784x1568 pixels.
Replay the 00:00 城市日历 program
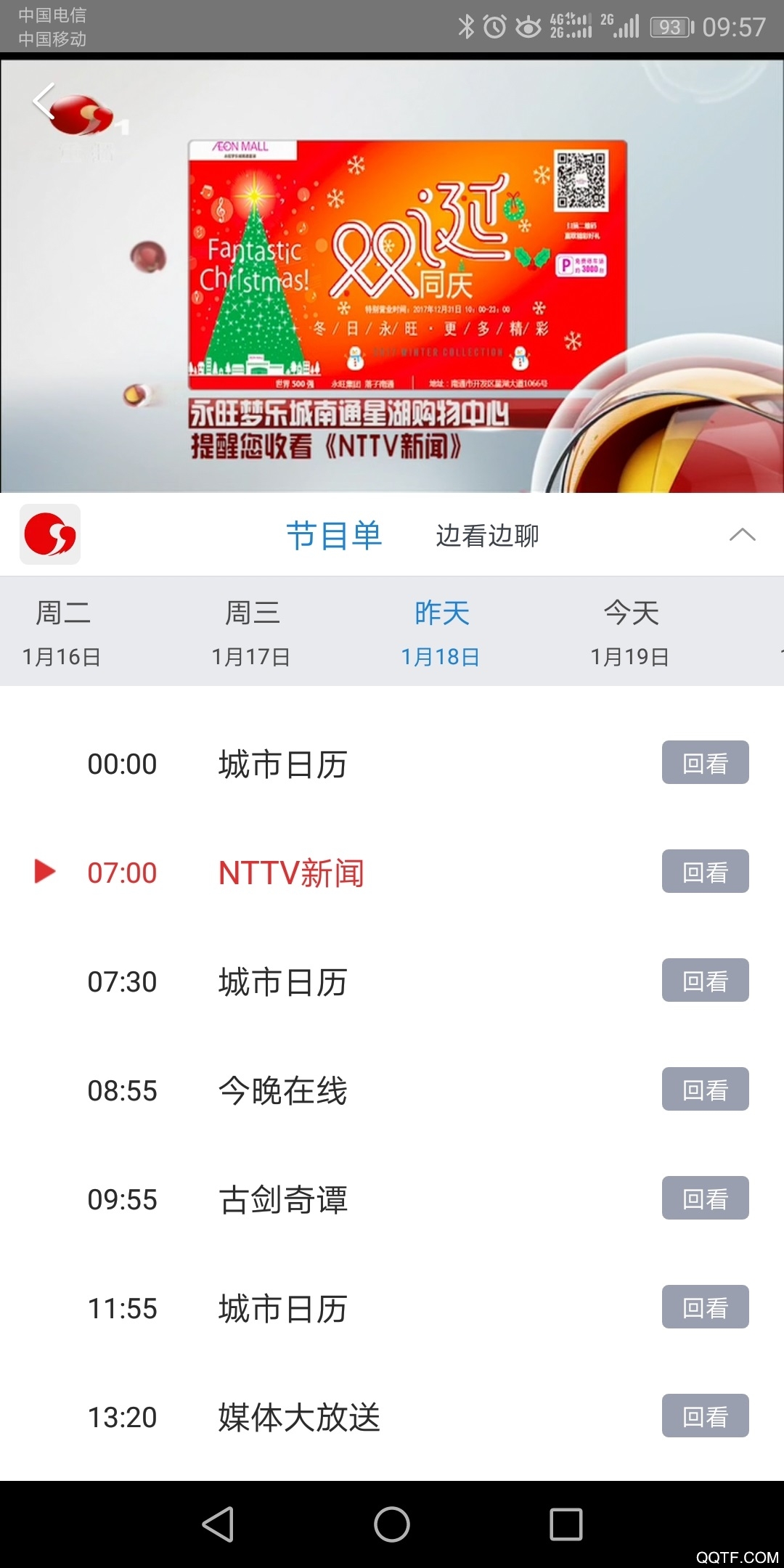(705, 762)
